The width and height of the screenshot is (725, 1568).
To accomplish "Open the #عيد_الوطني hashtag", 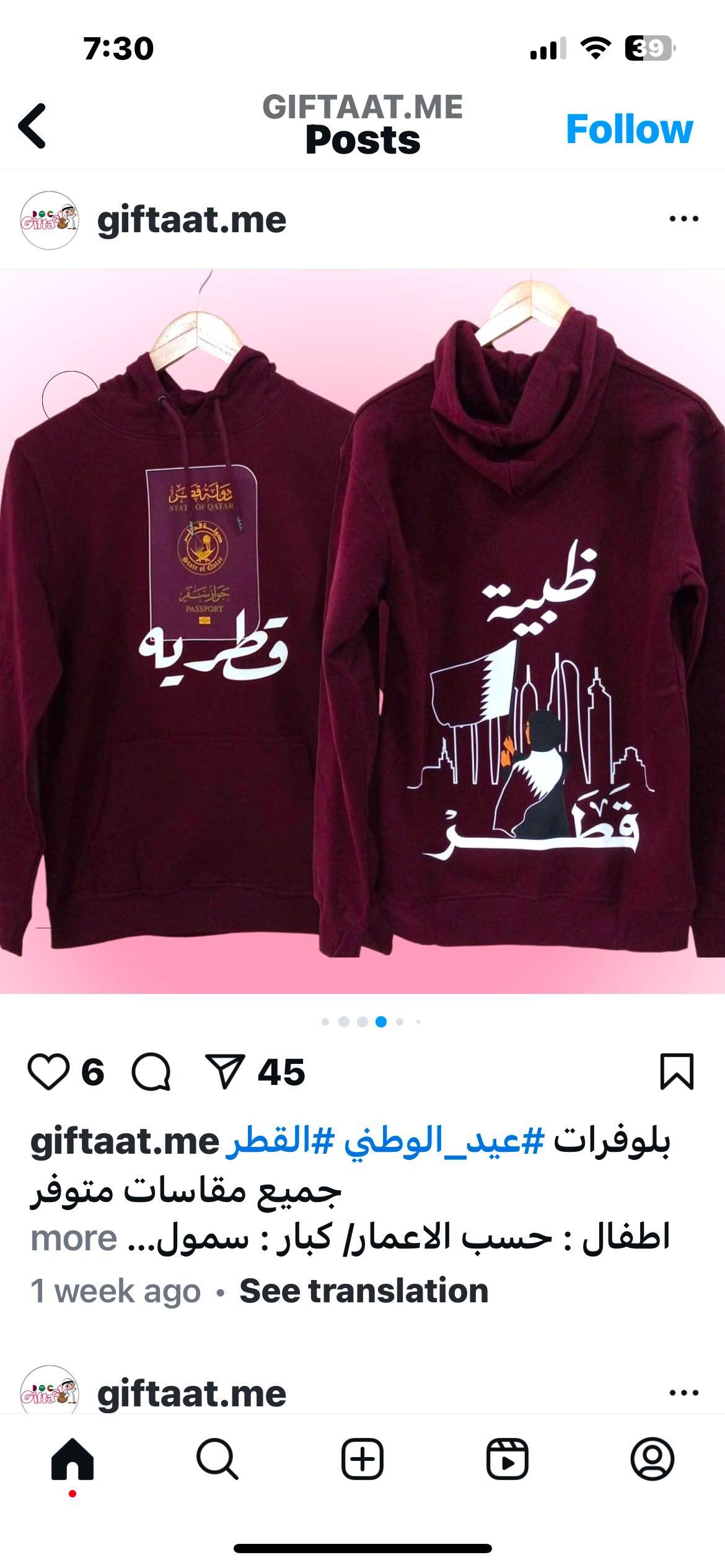I will point(444,1141).
